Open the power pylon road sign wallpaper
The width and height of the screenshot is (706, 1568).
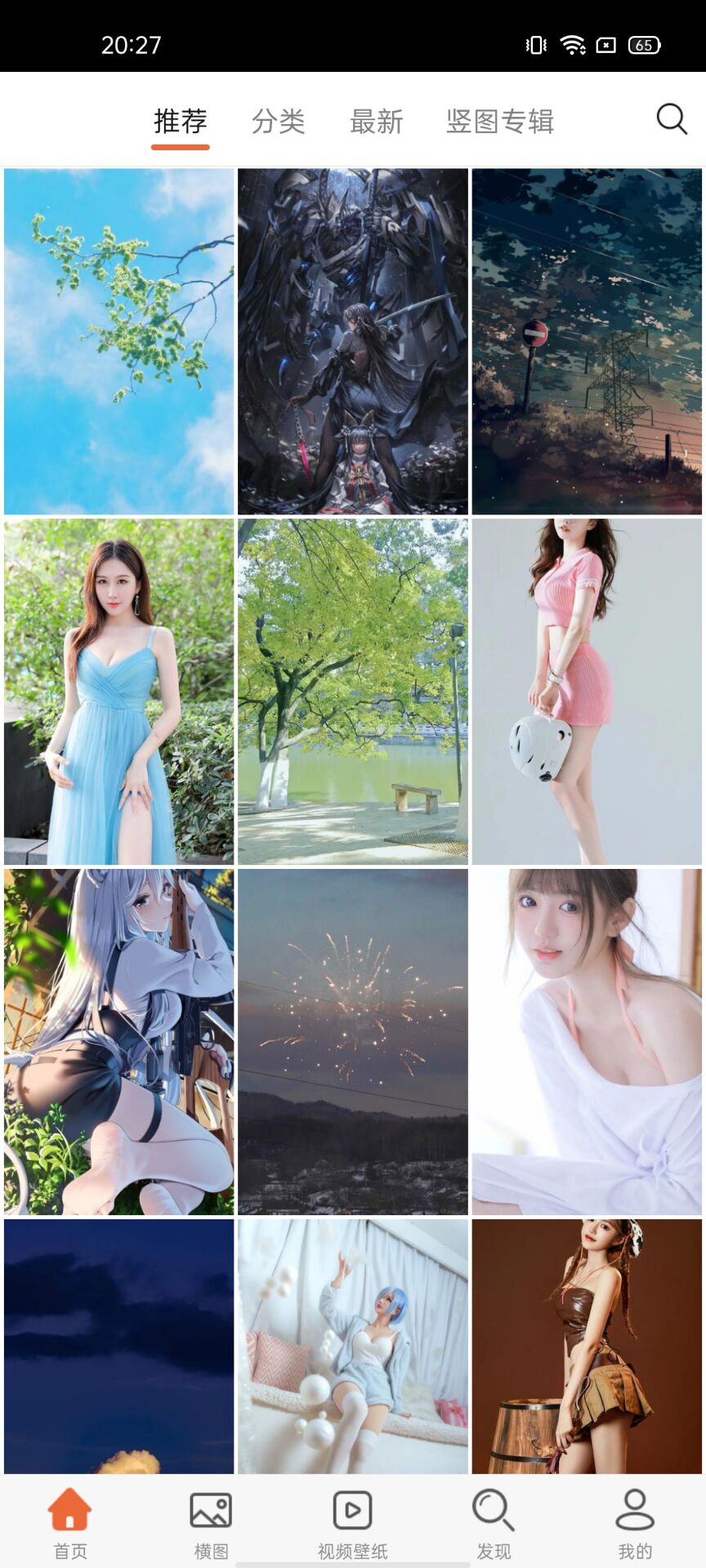coord(587,341)
